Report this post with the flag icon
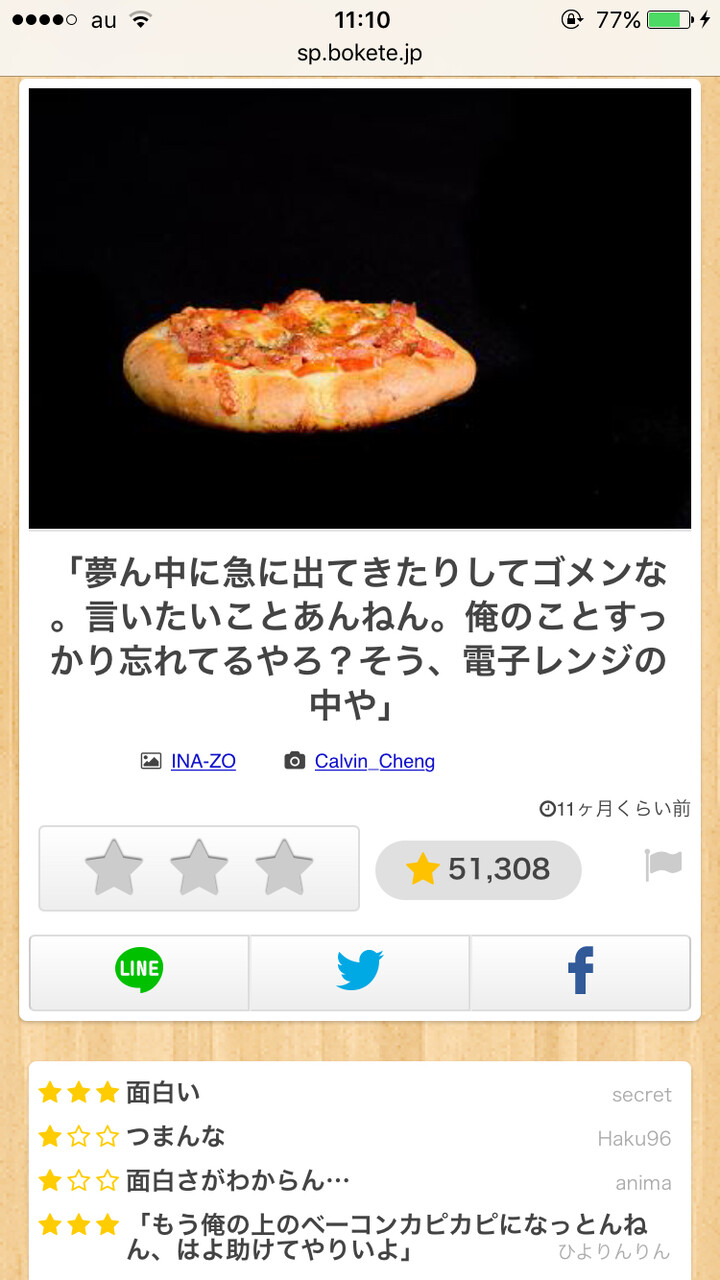This screenshot has height=1280, width=720. 663,866
